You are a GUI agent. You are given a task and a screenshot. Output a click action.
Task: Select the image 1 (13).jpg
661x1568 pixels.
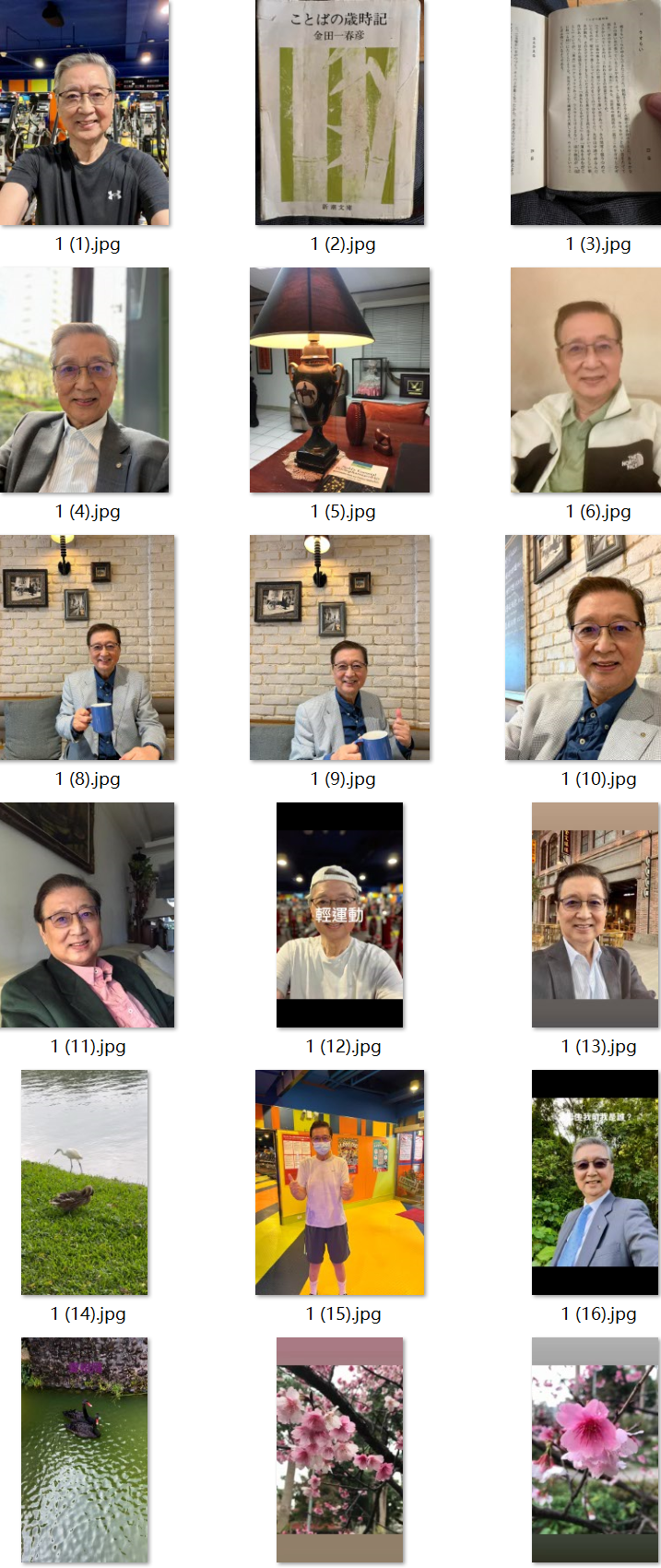coord(595,915)
